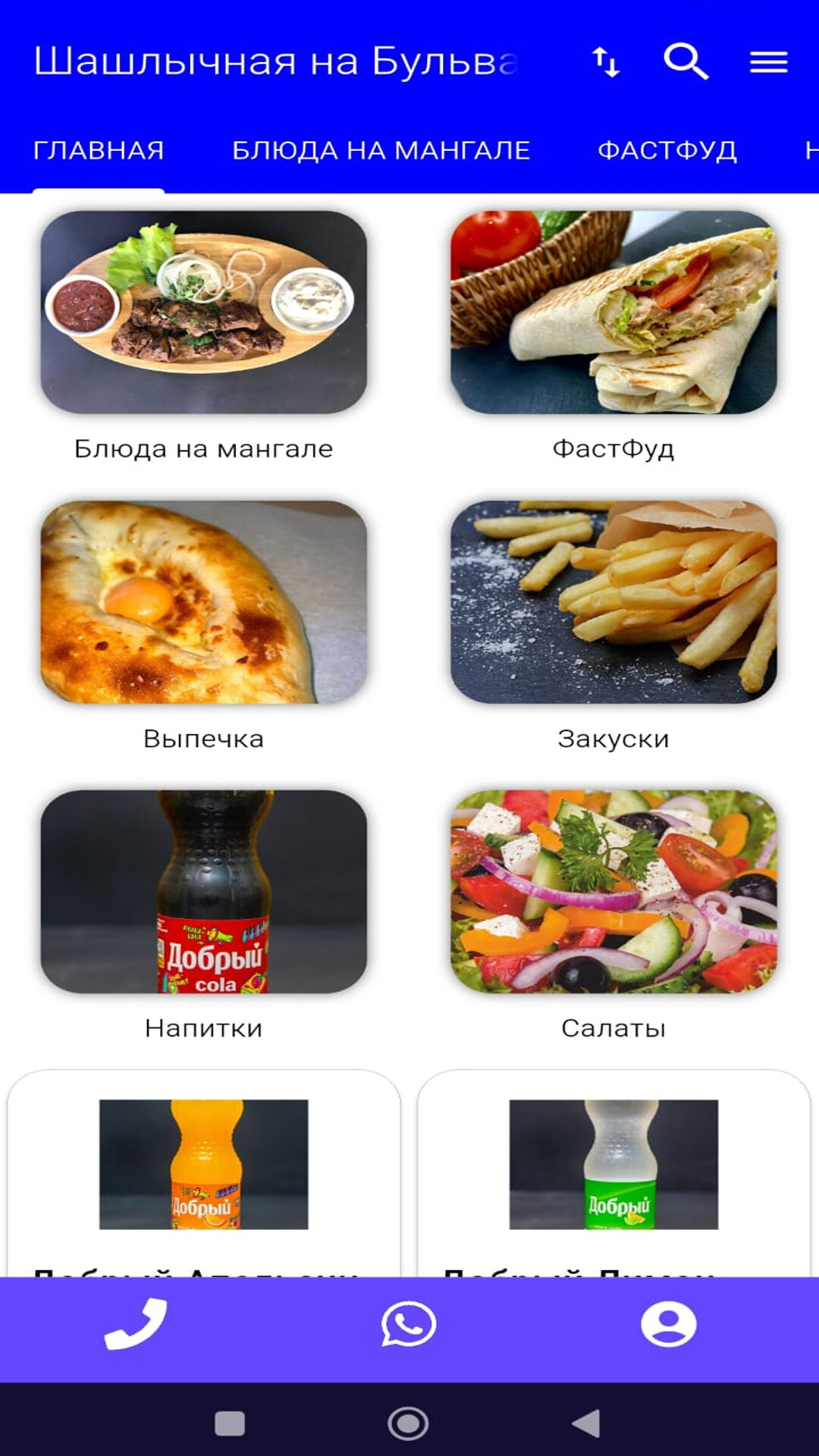
Task: Open the user profile icon
Action: pyautogui.click(x=668, y=1325)
